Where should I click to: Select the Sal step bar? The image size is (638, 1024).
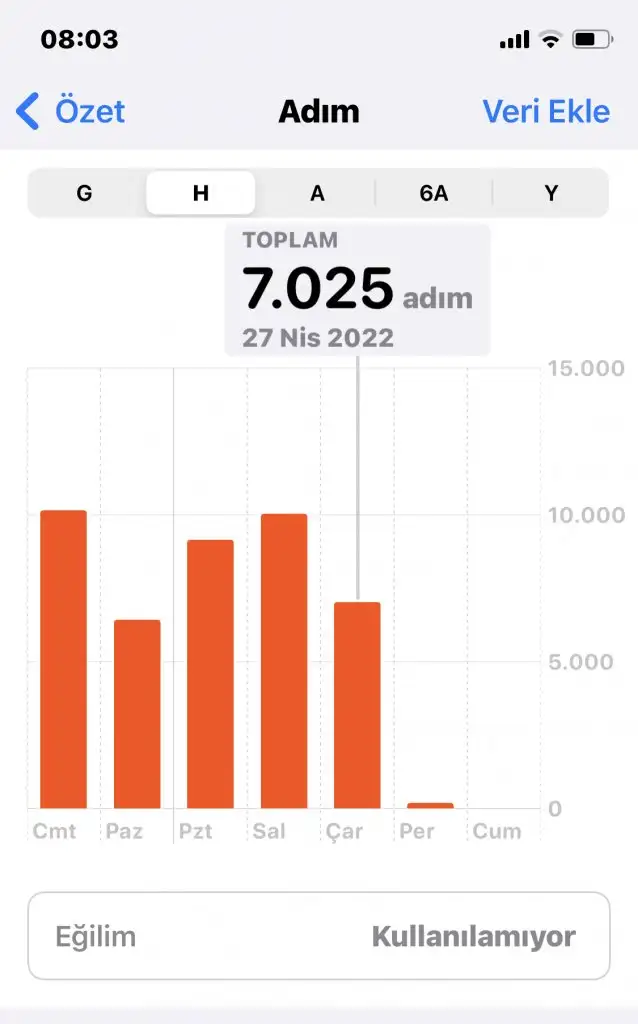point(284,661)
